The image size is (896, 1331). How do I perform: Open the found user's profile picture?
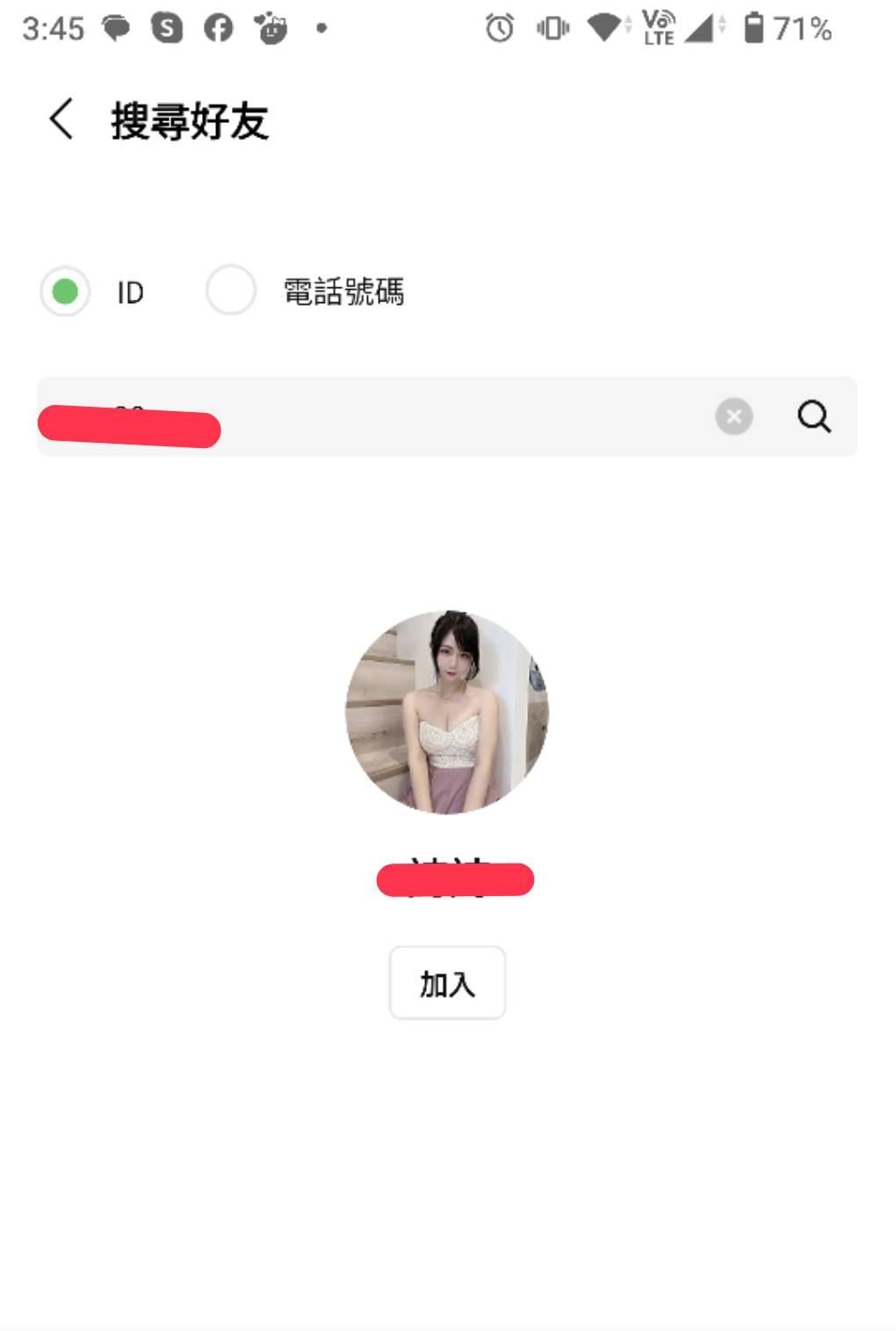point(447,712)
